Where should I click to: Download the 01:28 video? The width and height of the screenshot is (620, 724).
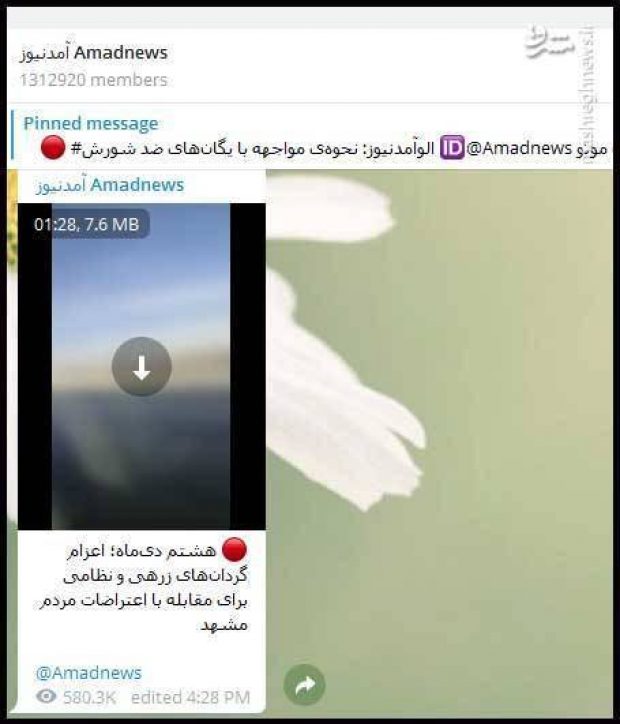pos(141,367)
